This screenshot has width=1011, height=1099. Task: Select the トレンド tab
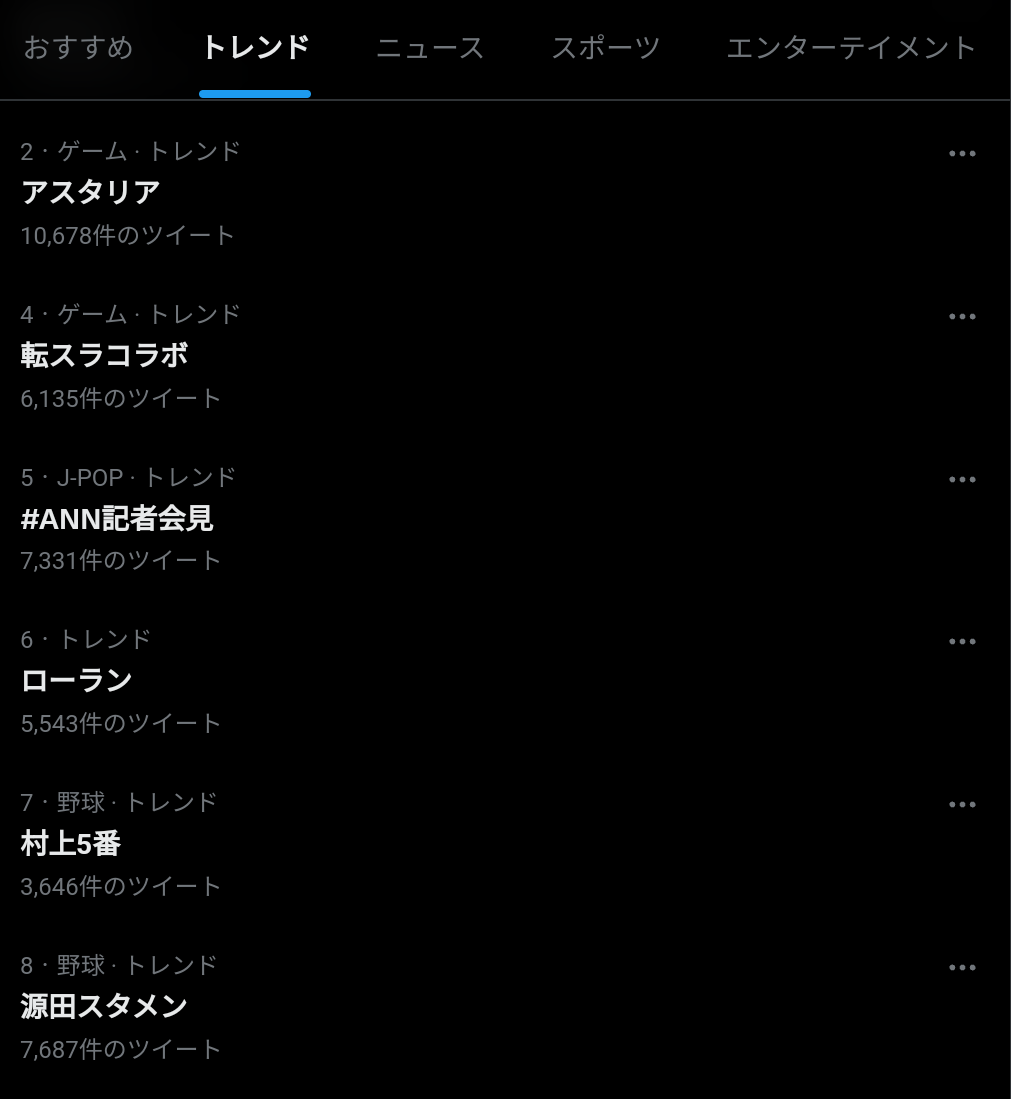click(255, 48)
